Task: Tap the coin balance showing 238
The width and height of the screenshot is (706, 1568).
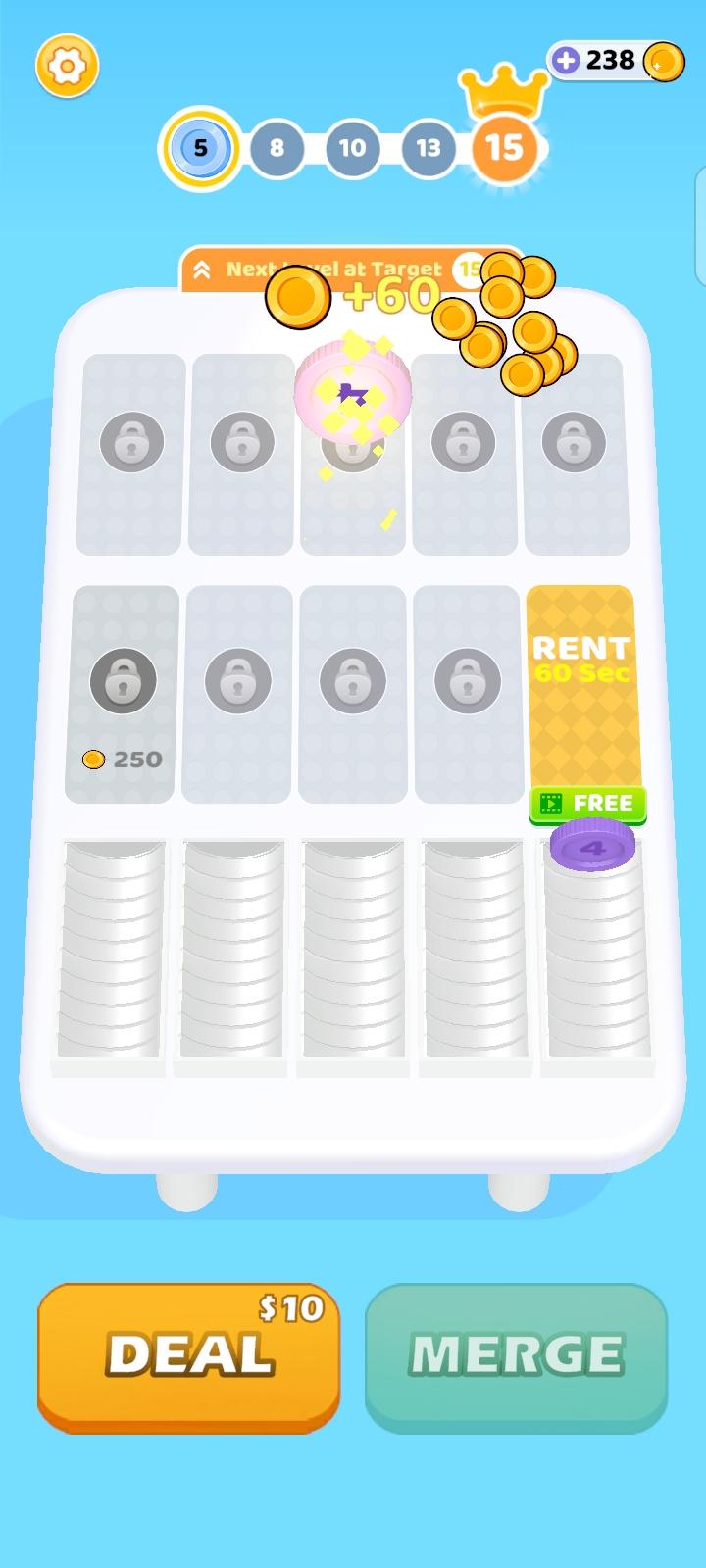Action: (x=613, y=60)
